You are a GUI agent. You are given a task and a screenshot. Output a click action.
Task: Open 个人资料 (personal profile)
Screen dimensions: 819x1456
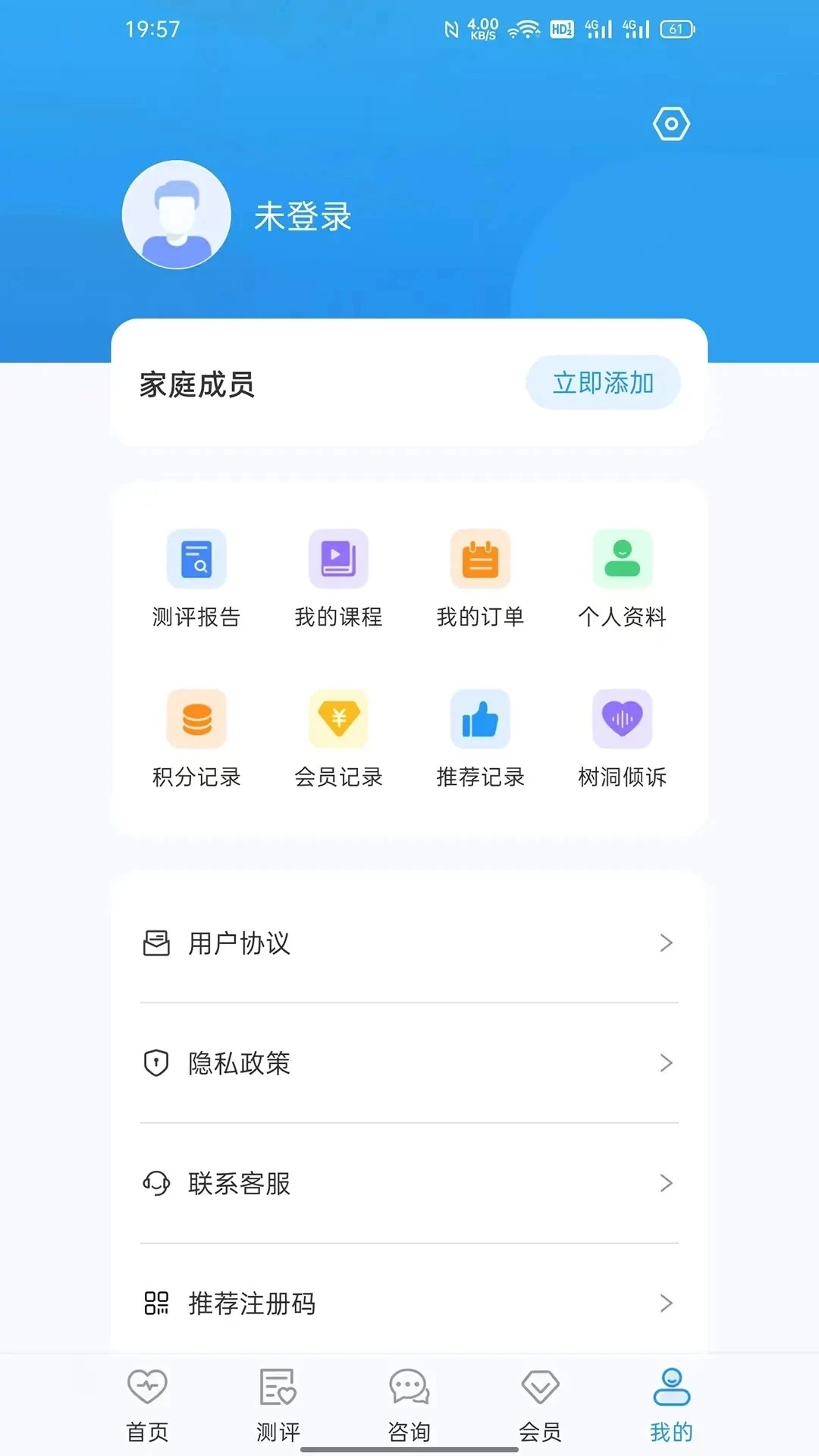point(622,559)
